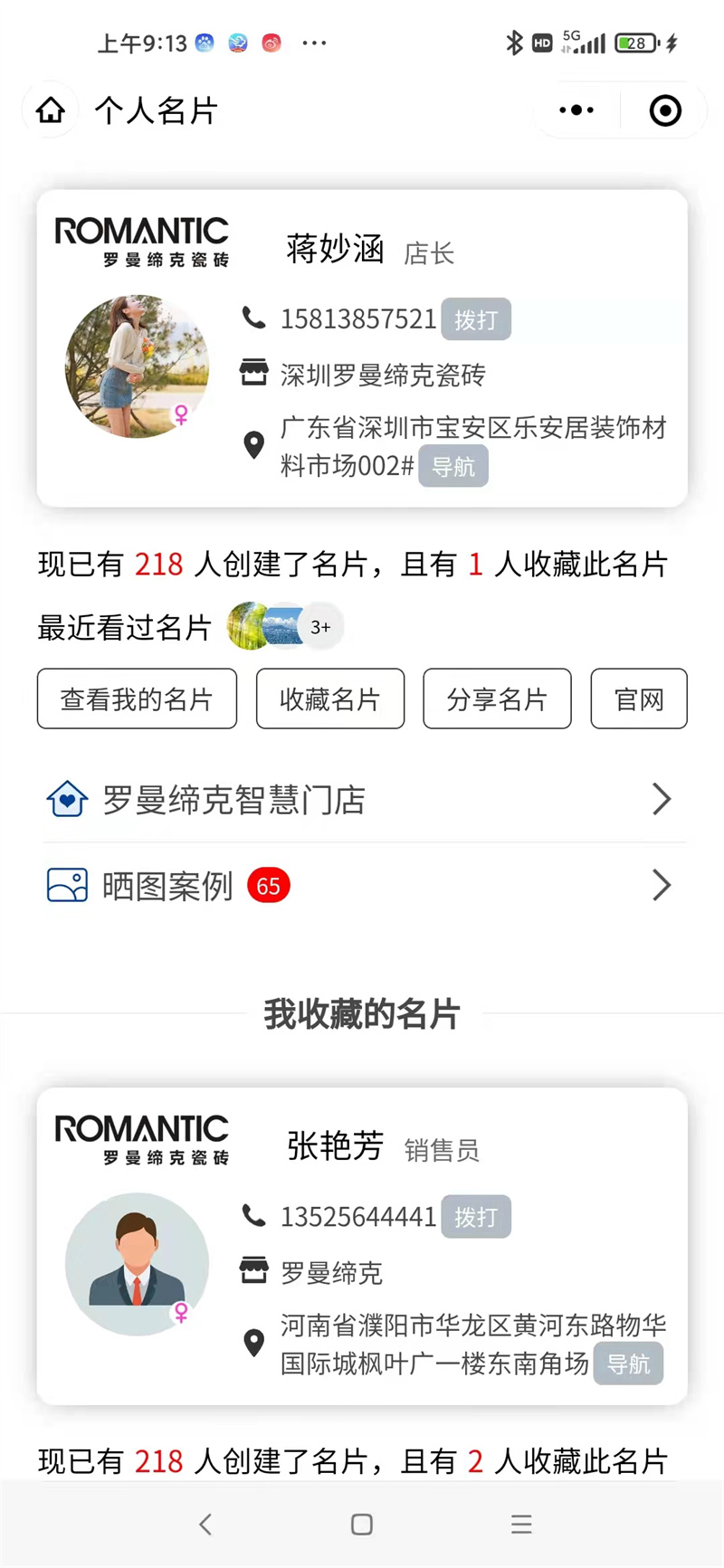Tap the Android home navigation button
Image resolution: width=724 pixels, height=1568 pixels.
pos(361,1524)
